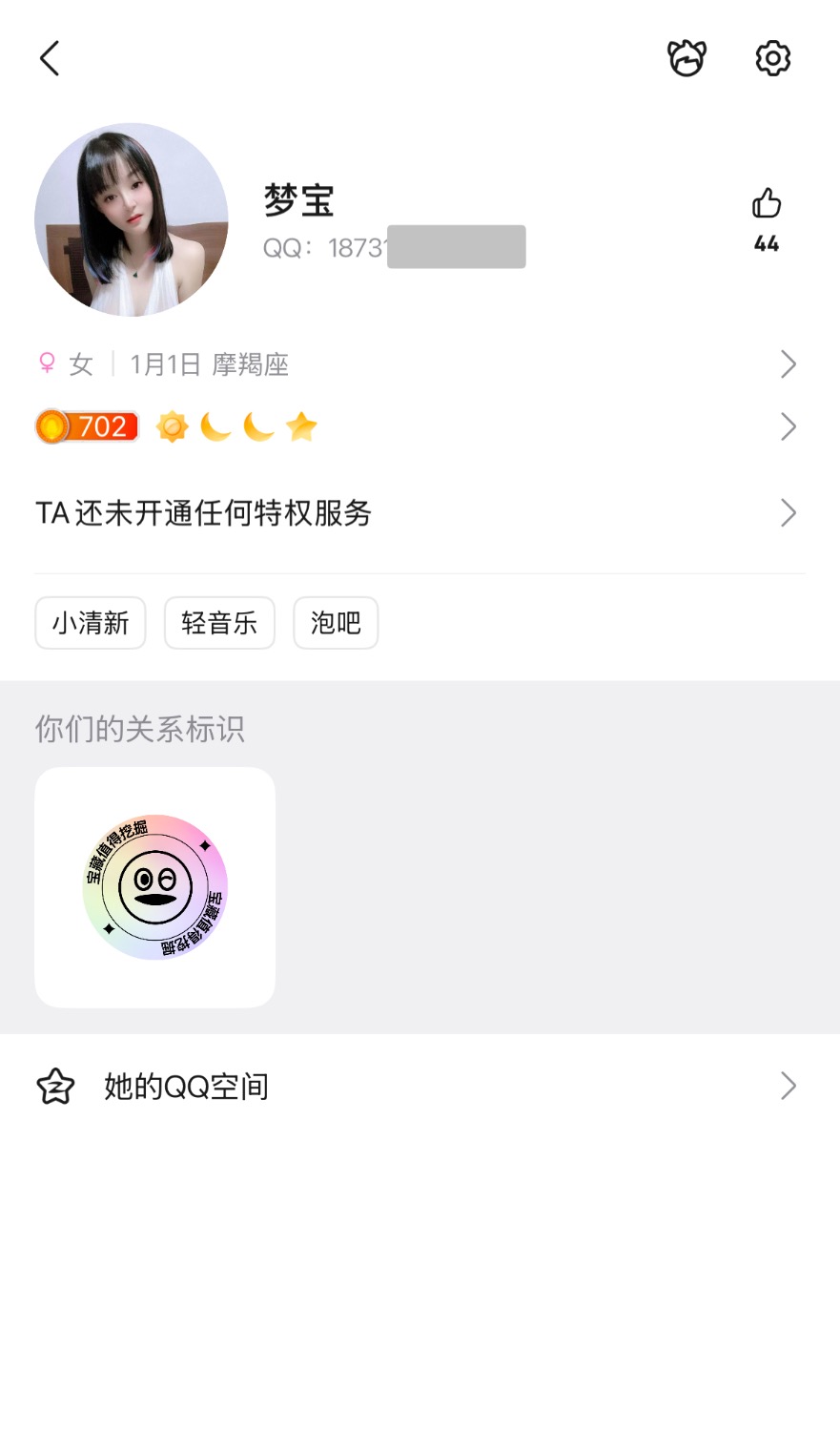Give 梦宝 a thumbs-up like
Screen dimensions: 840x1431
(766, 204)
